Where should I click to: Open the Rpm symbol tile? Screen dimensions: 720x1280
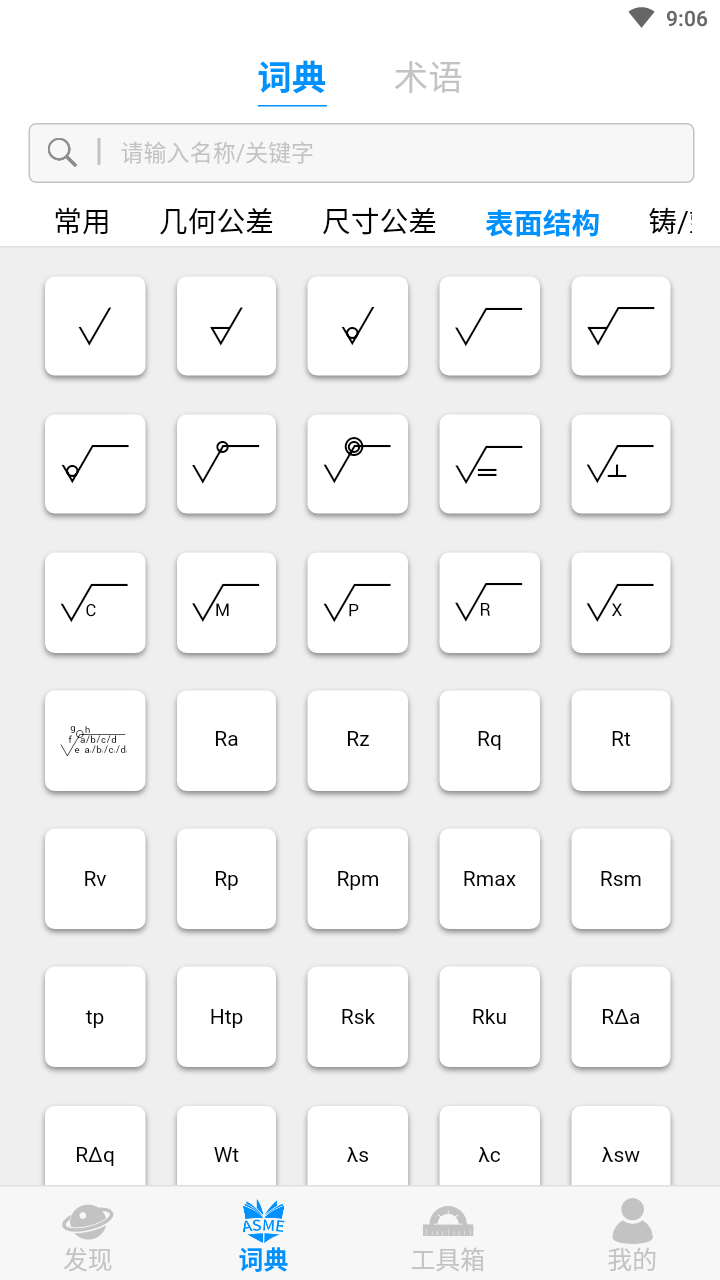click(x=358, y=879)
